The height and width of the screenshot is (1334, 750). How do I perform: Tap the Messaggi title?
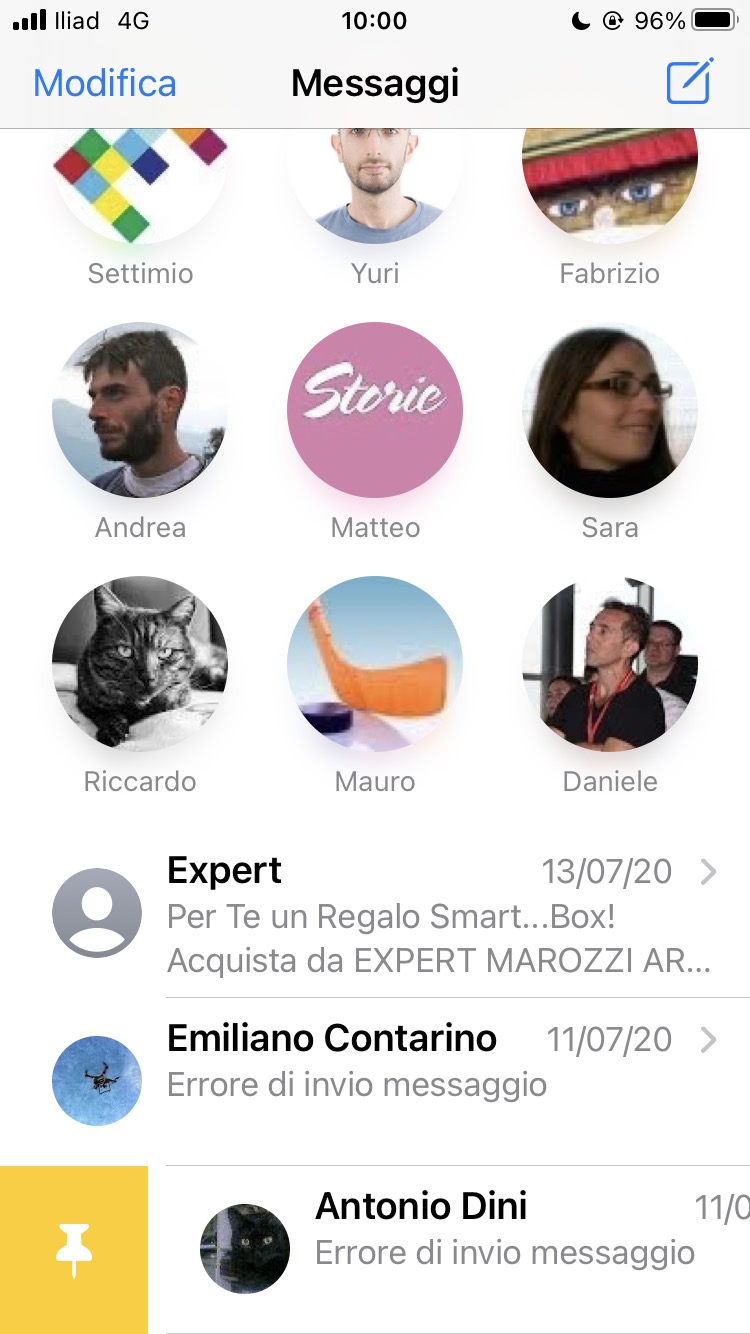[x=374, y=83]
